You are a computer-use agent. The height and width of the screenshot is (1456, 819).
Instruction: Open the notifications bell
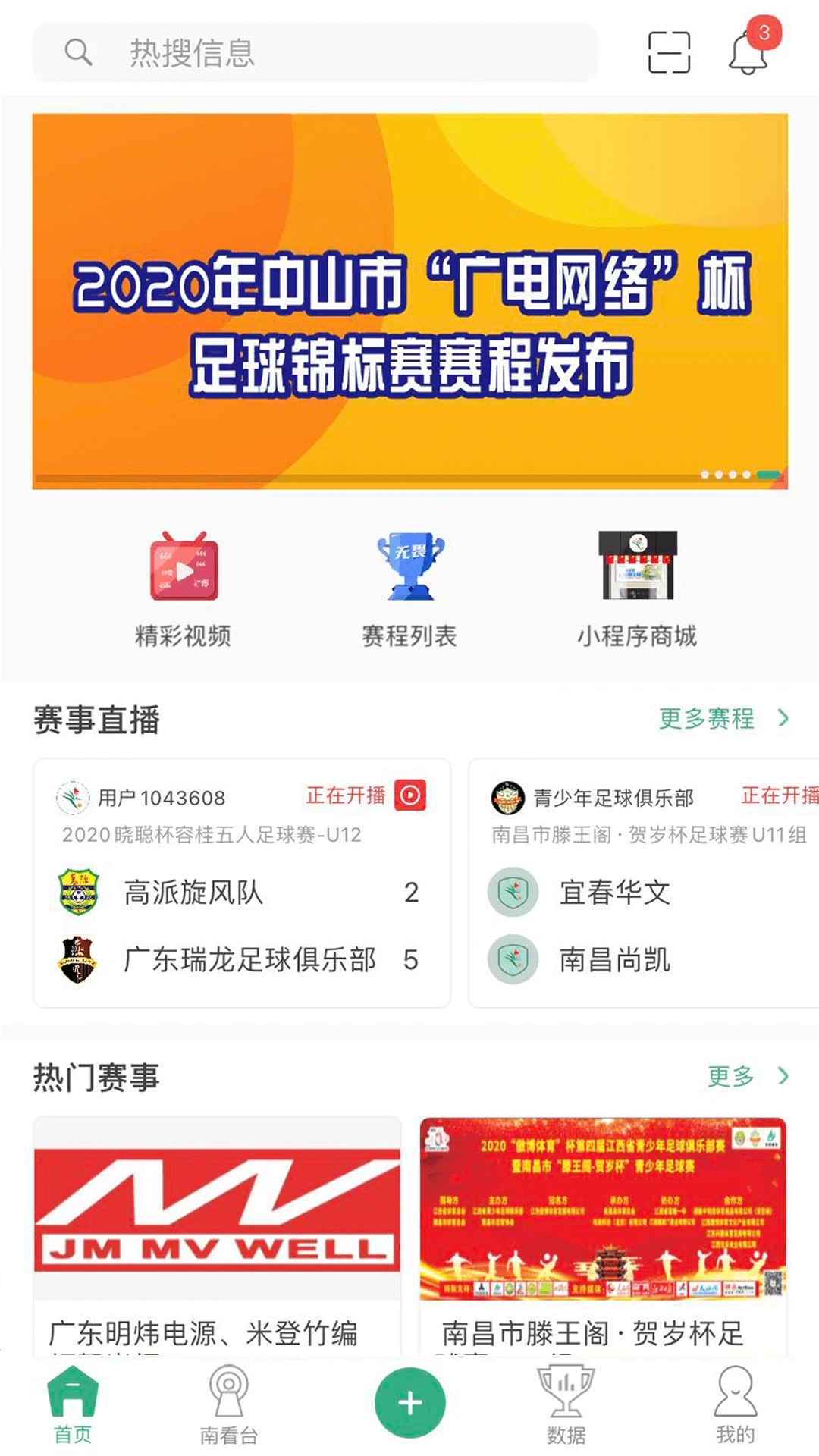(748, 52)
